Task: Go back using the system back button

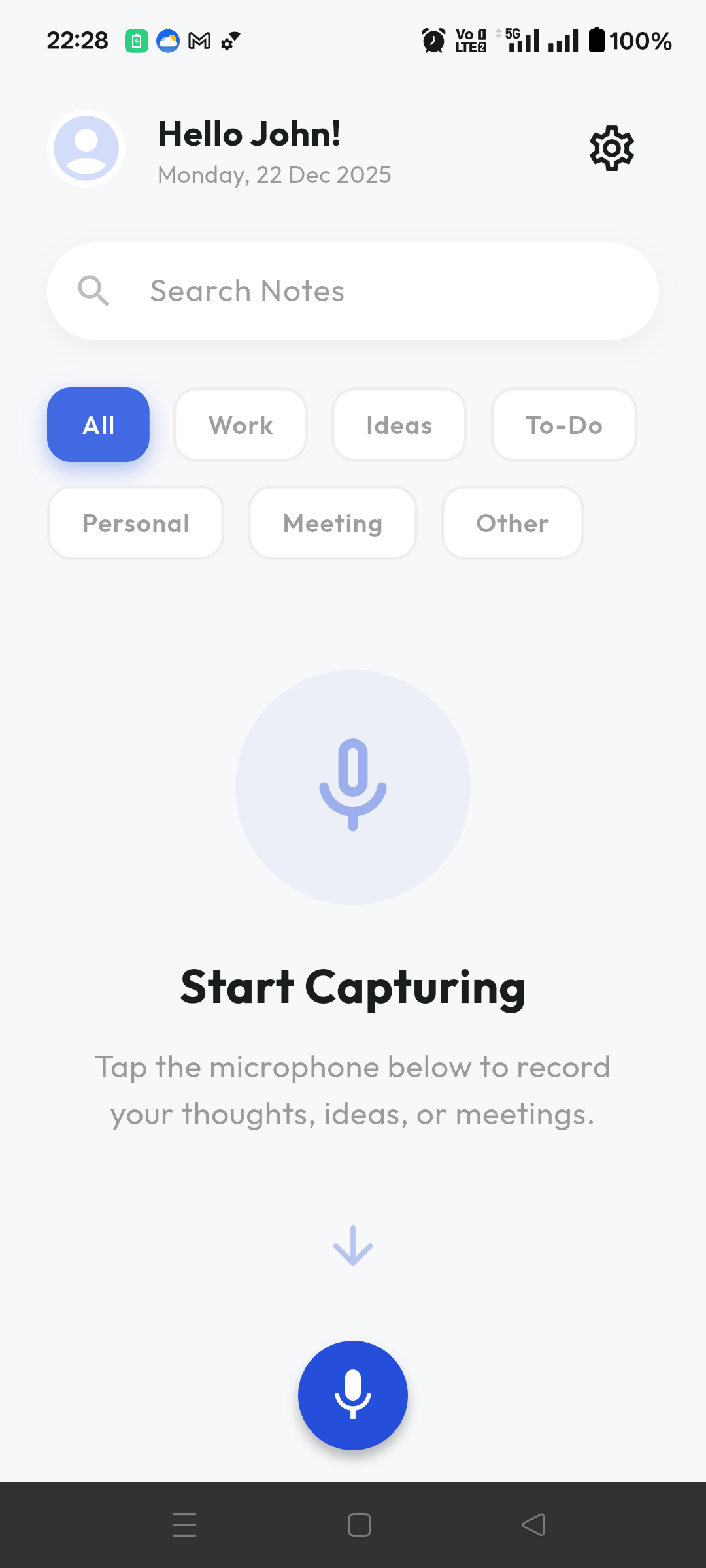Action: pyautogui.click(x=533, y=1525)
